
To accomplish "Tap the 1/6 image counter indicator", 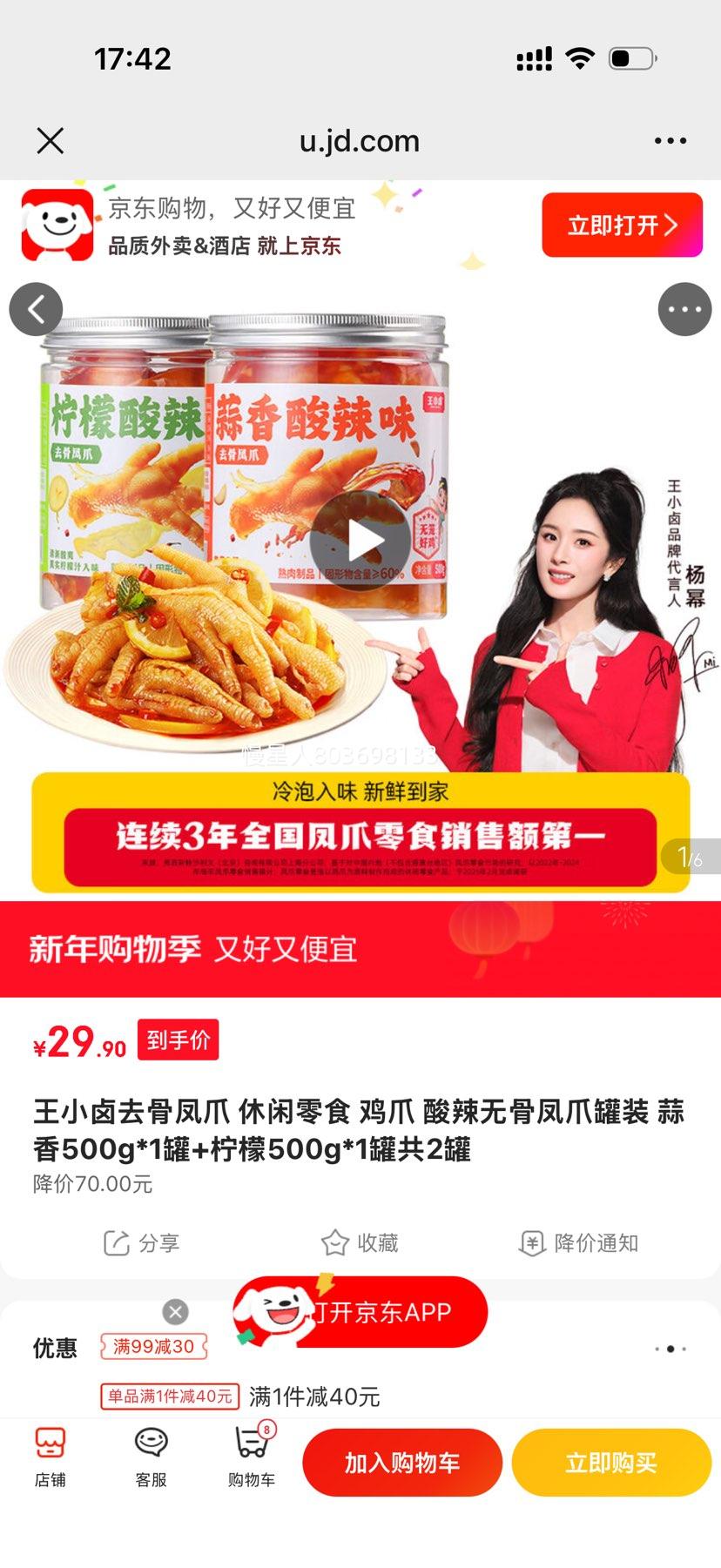I will pyautogui.click(x=689, y=857).
